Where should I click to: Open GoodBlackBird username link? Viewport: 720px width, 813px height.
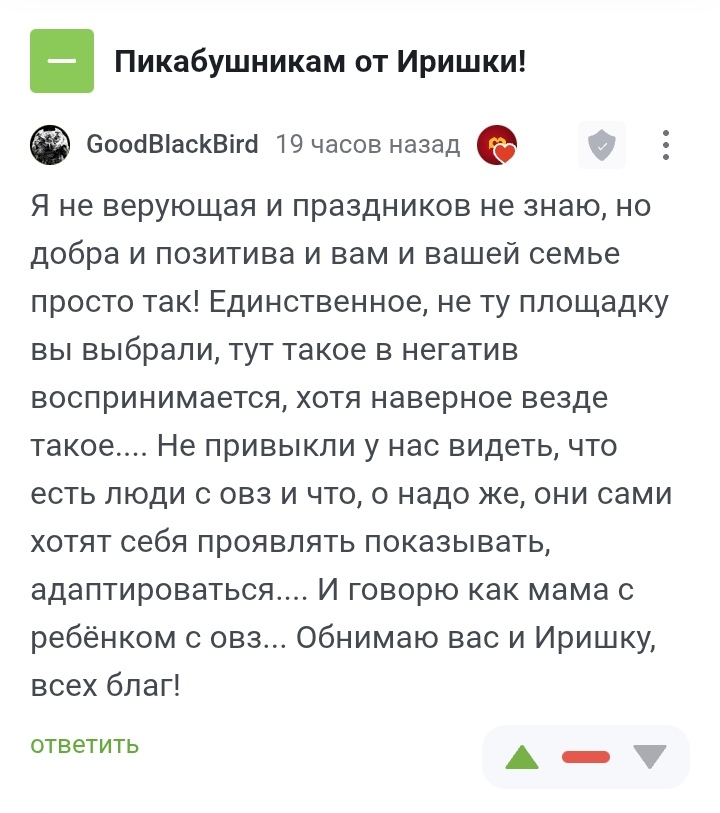click(173, 146)
